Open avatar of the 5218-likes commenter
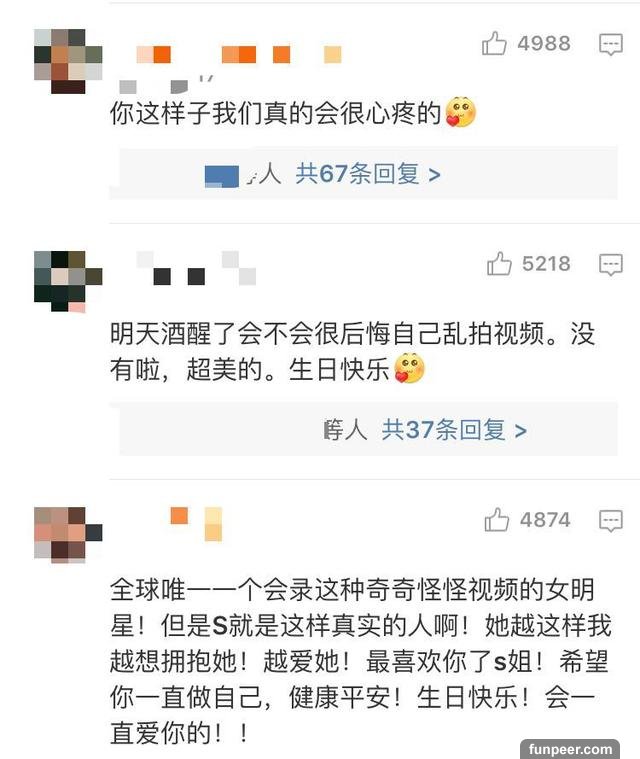 (67, 281)
